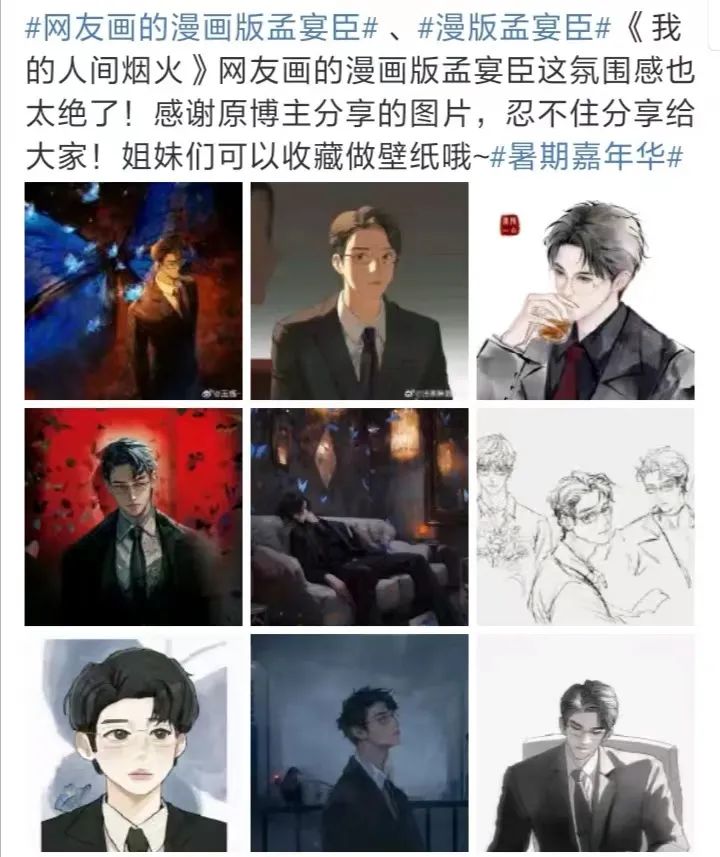
Task: Enlarge the sketch of man drinking whiskey
Action: [x=585, y=291]
